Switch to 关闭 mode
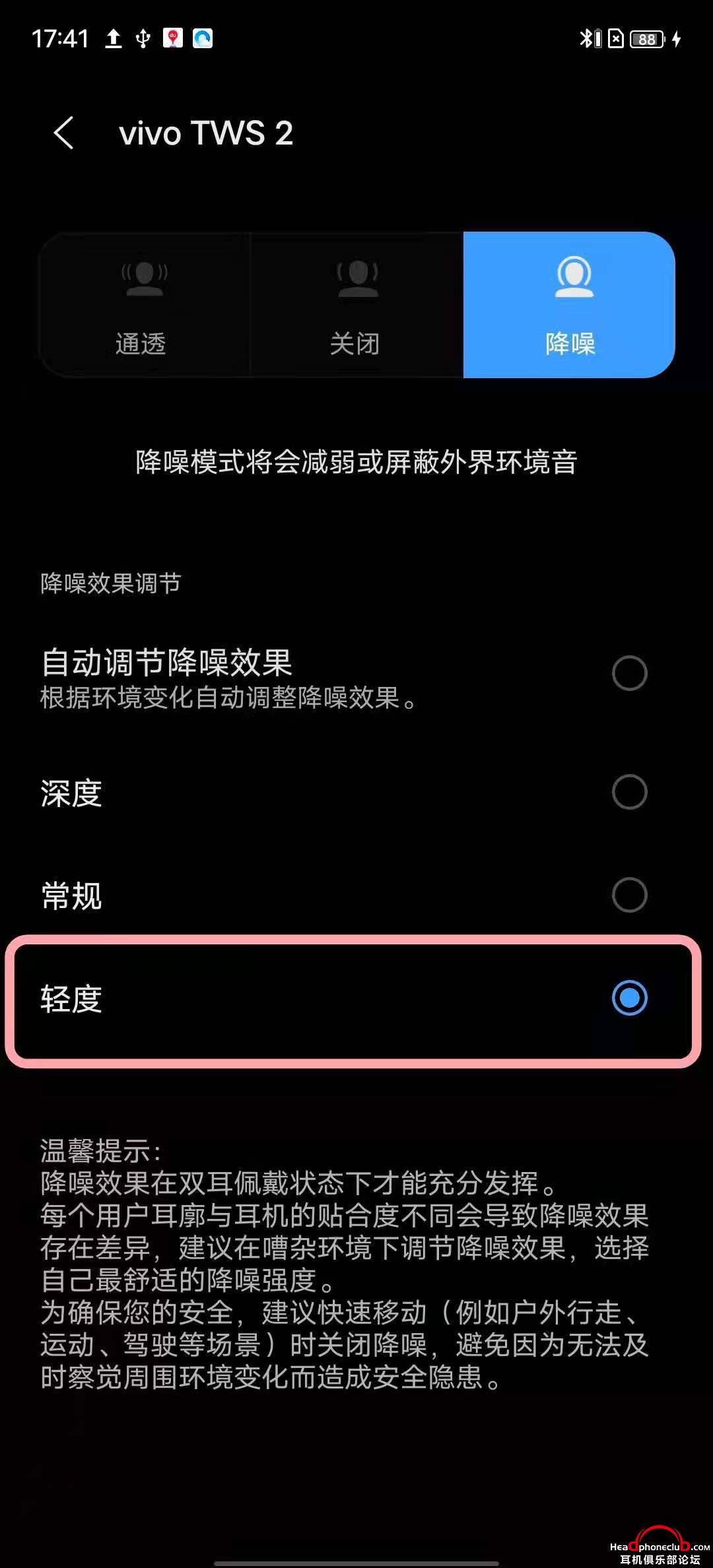The height and width of the screenshot is (1568, 713). (x=356, y=305)
